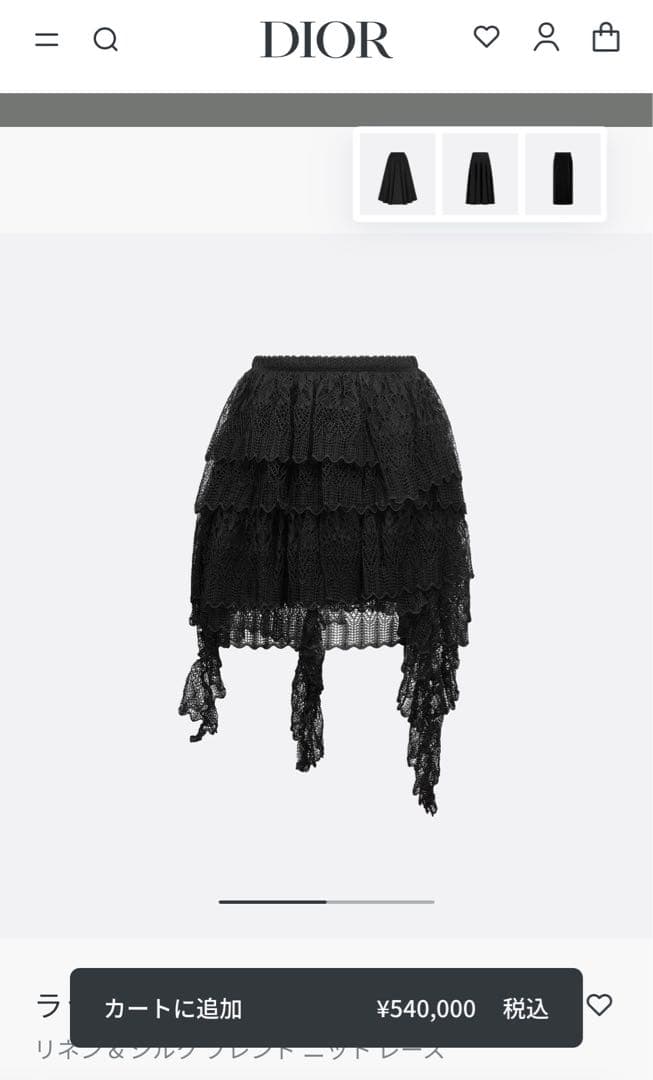Open the search icon
653x1080 pixels.
coord(105,40)
